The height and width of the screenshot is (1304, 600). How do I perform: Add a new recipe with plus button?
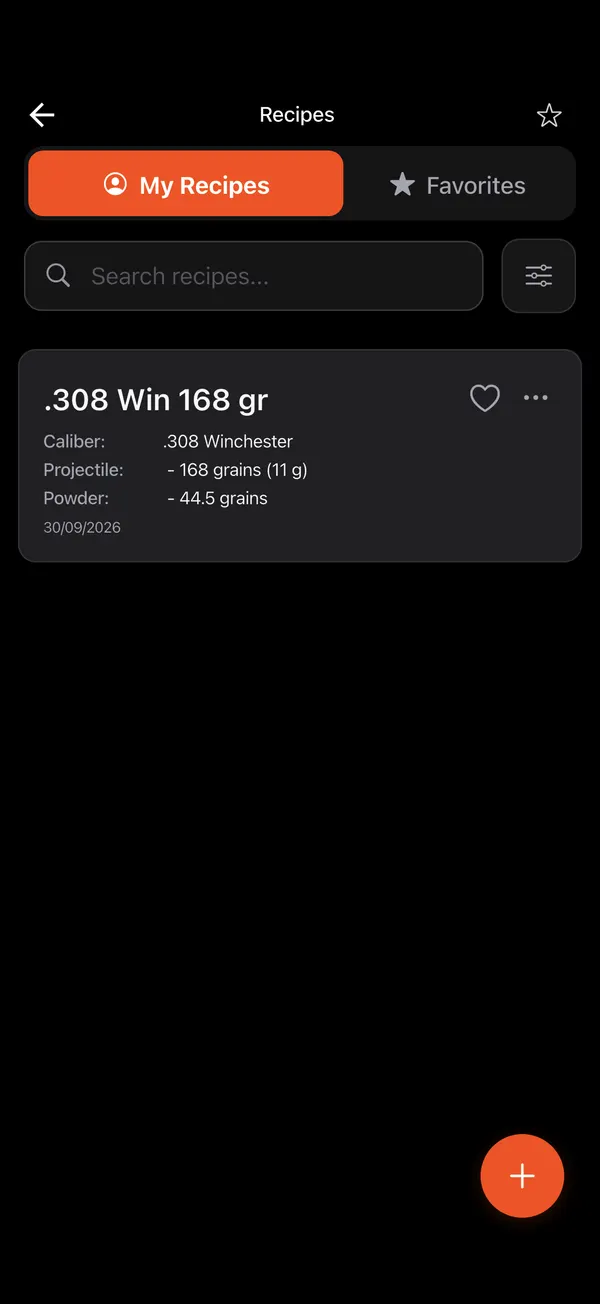tap(522, 1176)
